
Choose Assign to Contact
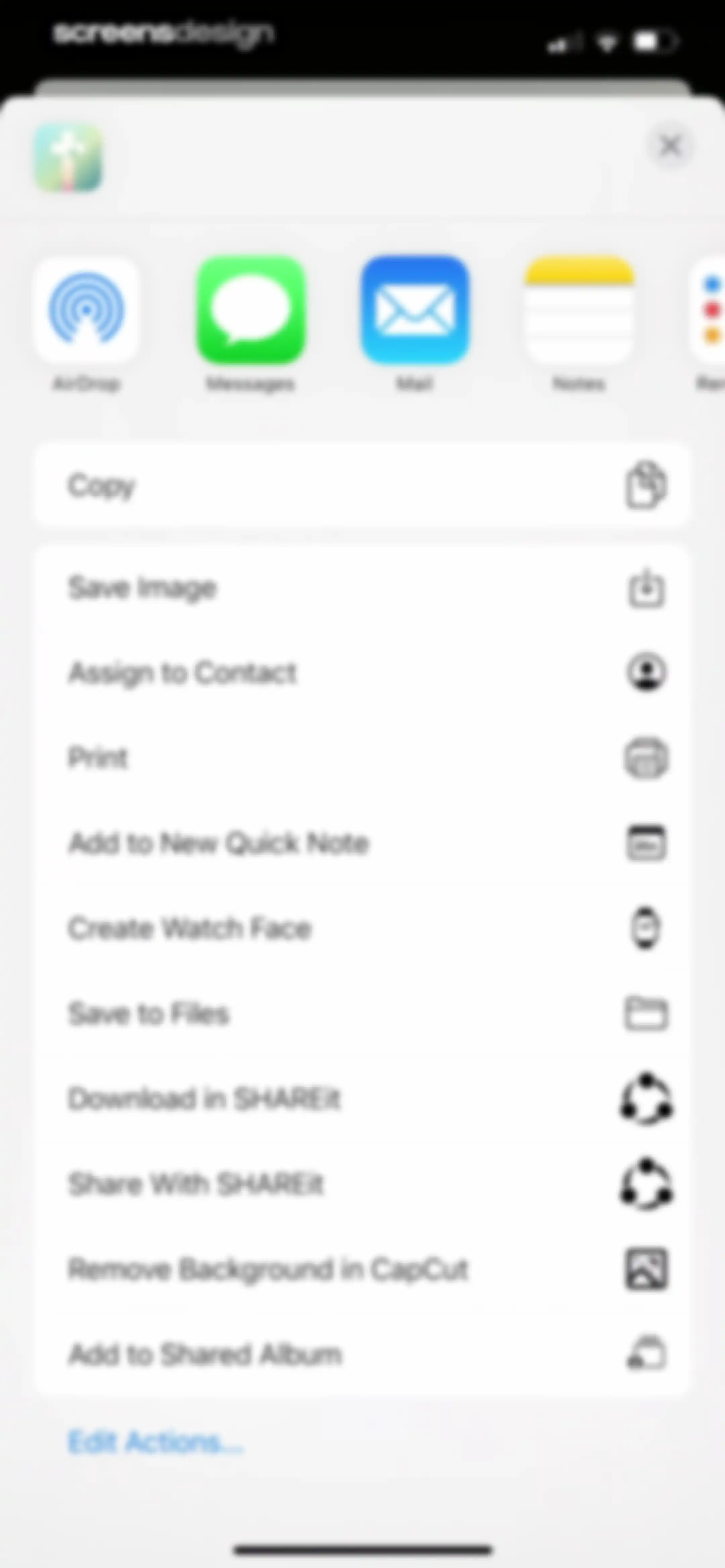[362, 673]
